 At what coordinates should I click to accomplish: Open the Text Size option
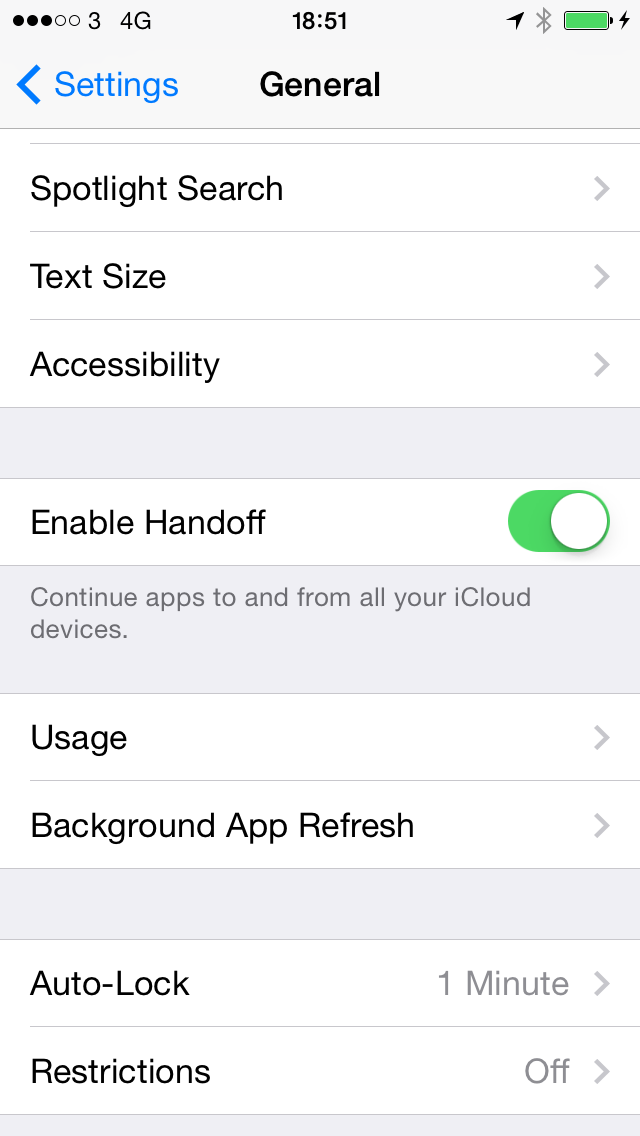(x=320, y=276)
